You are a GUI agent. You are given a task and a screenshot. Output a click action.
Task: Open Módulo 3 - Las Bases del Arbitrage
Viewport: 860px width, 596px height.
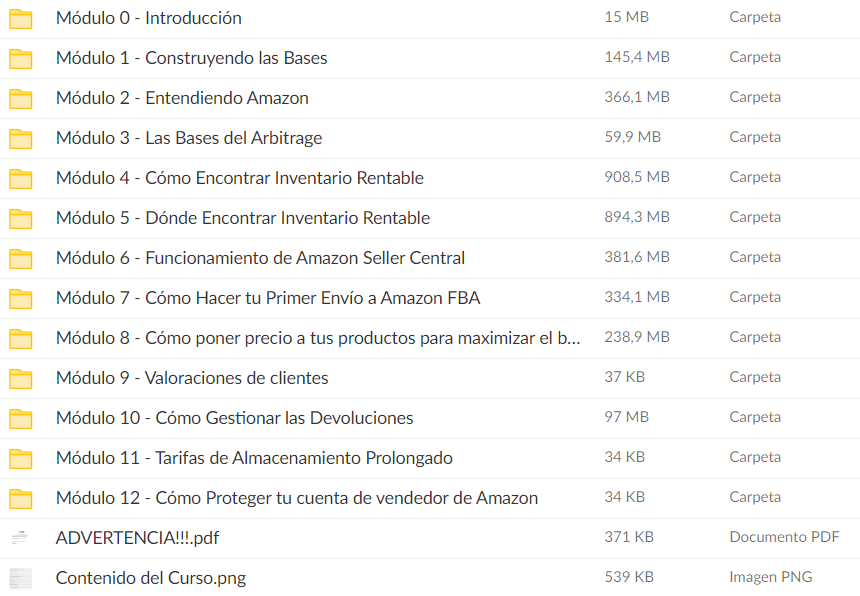click(x=189, y=138)
